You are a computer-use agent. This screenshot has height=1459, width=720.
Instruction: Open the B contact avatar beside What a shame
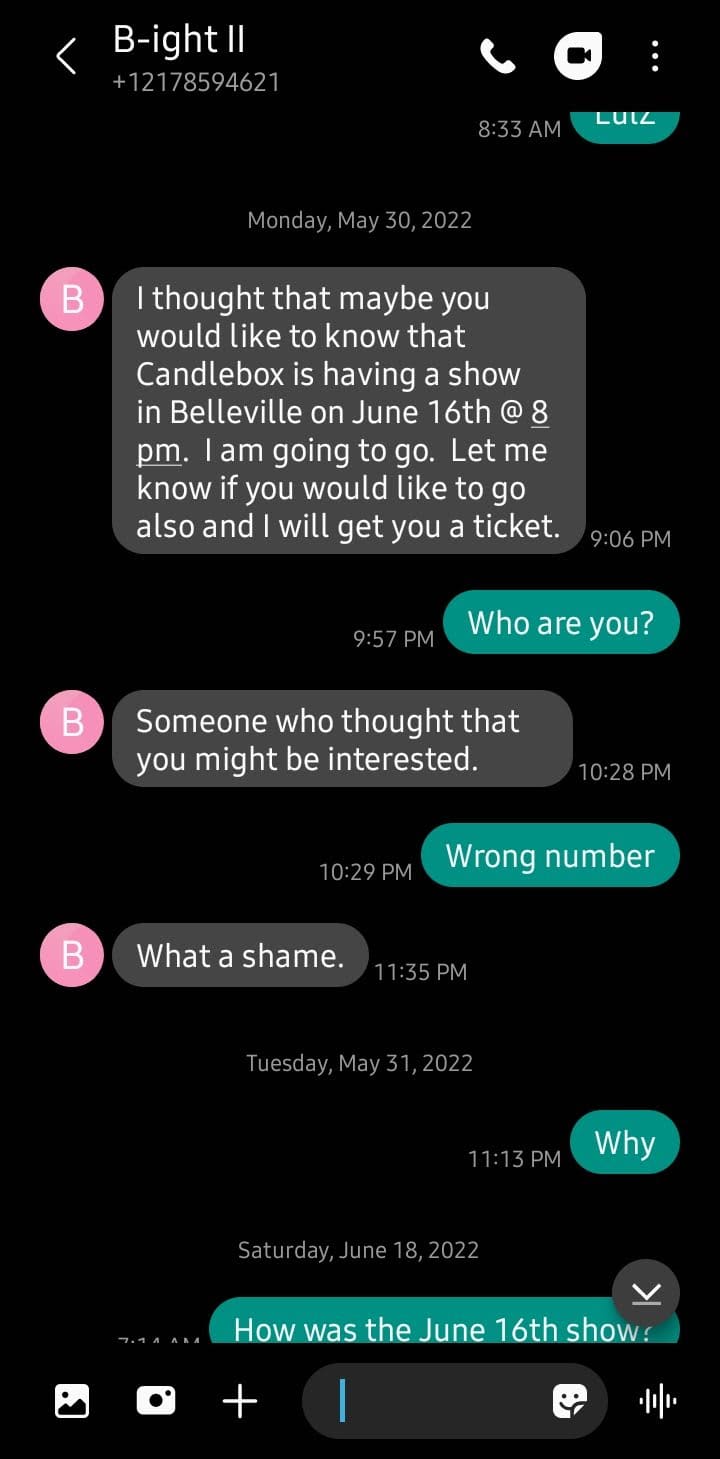[72, 955]
